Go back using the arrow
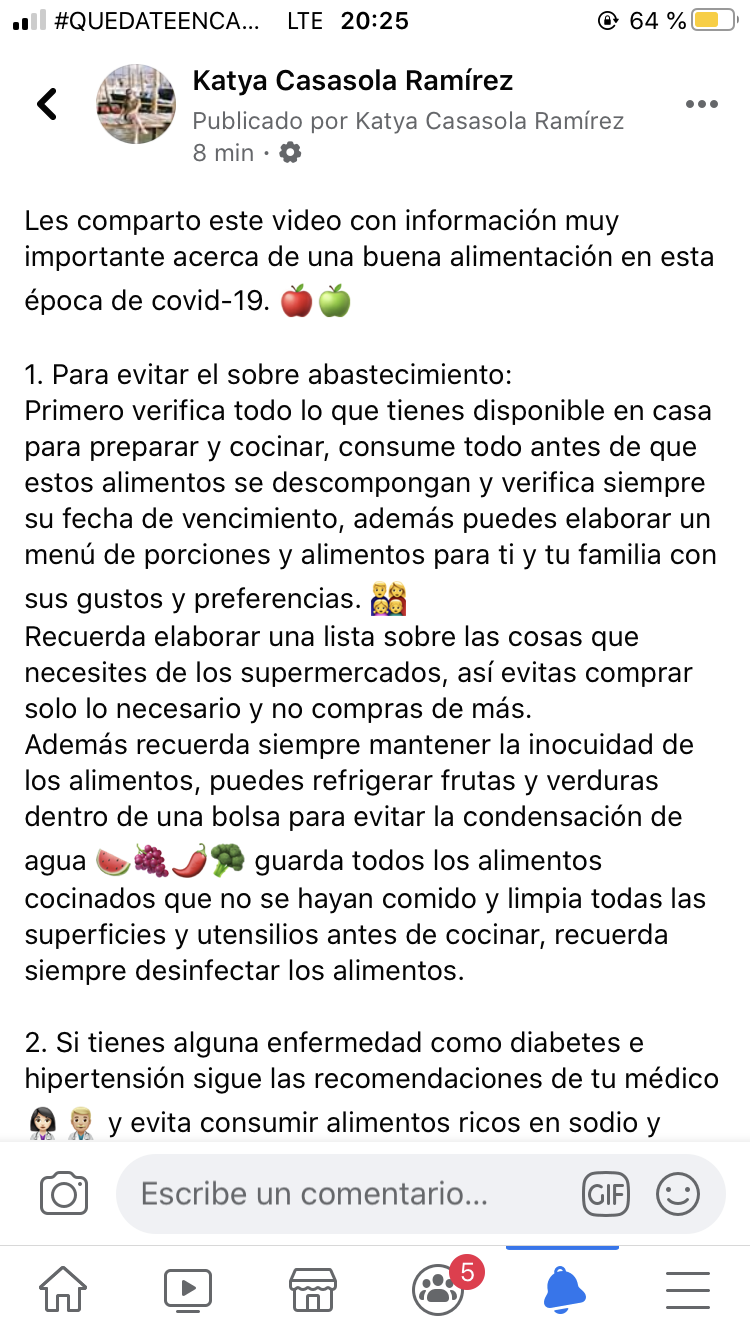 (47, 104)
